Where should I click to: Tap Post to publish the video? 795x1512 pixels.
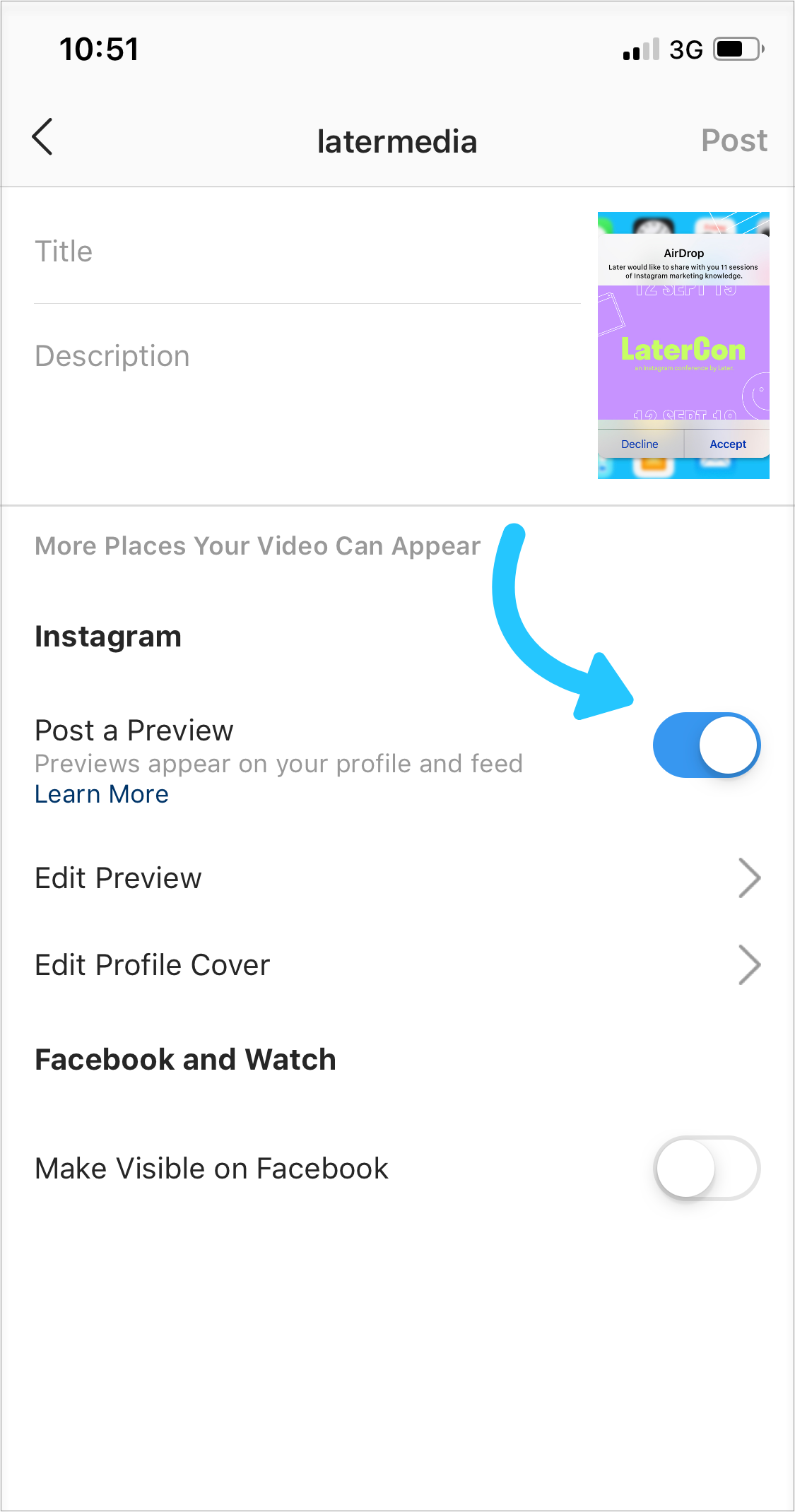734,141
